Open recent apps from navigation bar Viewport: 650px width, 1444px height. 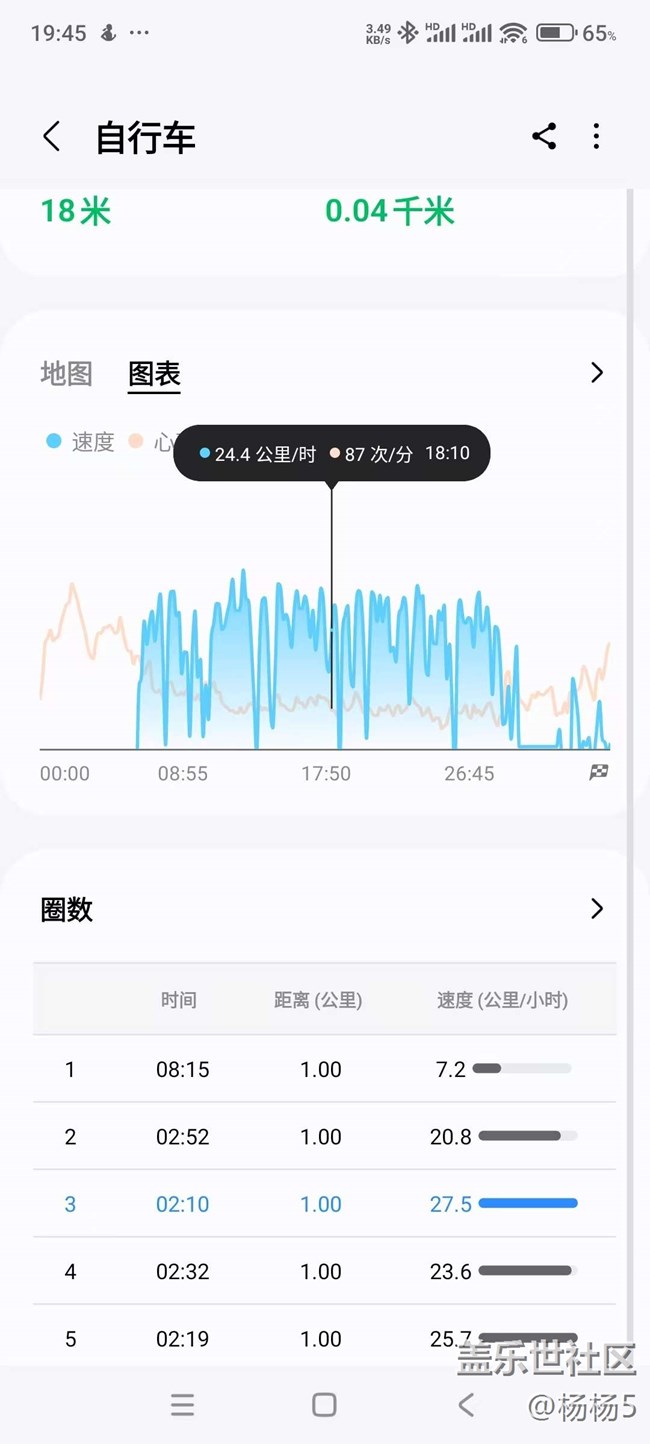(x=182, y=1405)
